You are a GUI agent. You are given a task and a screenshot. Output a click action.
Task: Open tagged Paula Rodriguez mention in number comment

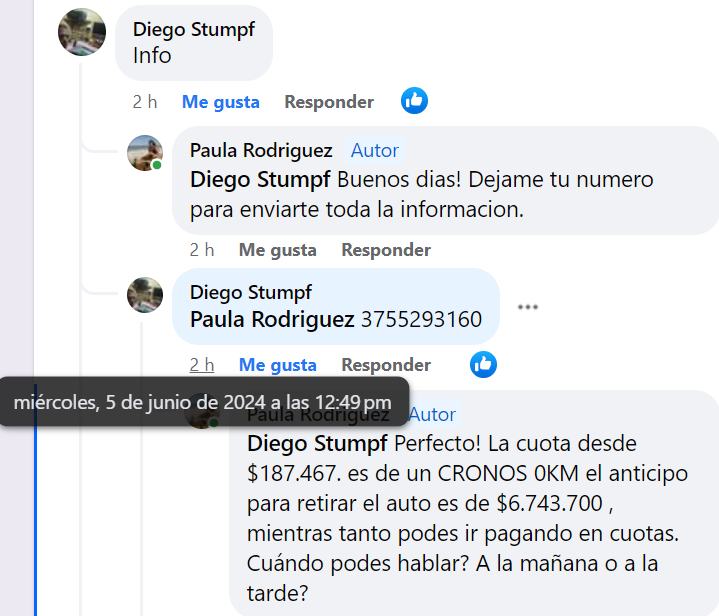[272, 321]
